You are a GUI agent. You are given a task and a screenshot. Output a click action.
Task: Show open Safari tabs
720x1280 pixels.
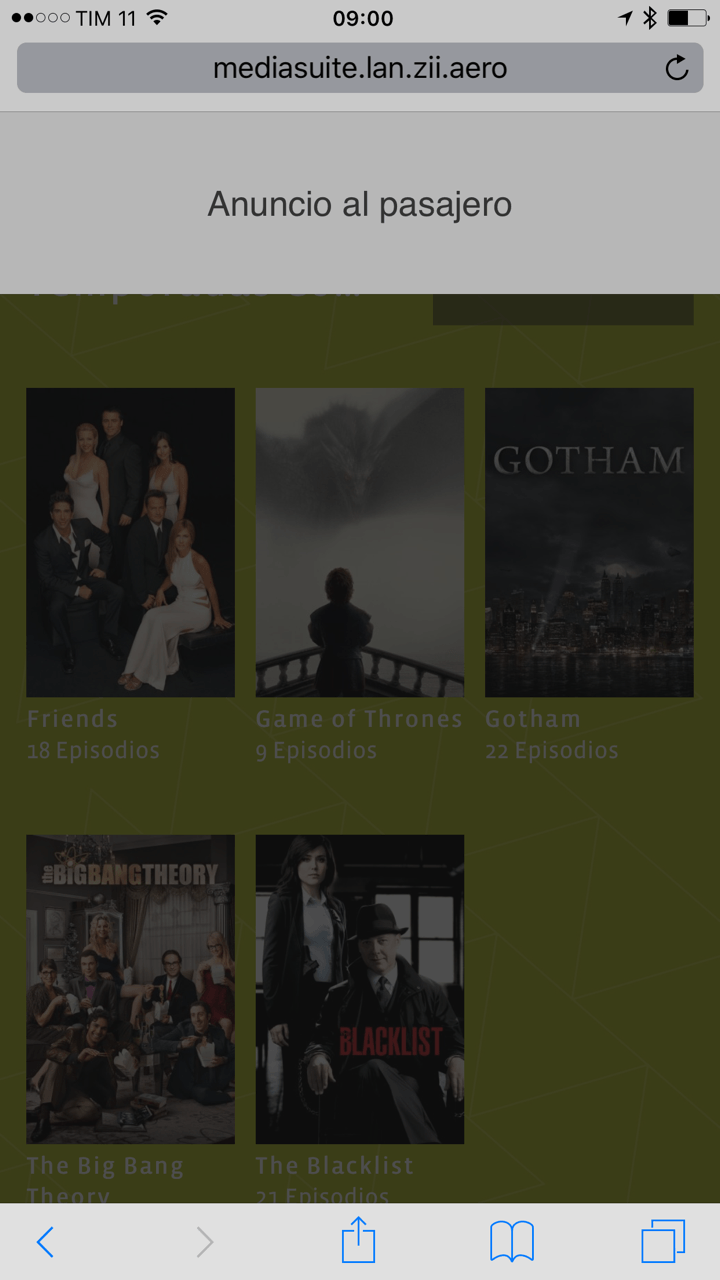(663, 1241)
